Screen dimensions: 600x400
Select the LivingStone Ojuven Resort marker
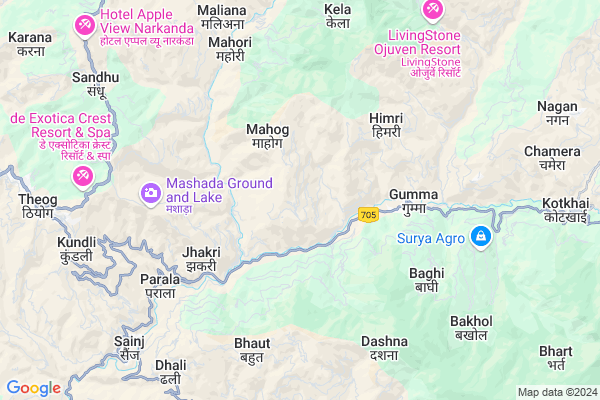click(432, 11)
